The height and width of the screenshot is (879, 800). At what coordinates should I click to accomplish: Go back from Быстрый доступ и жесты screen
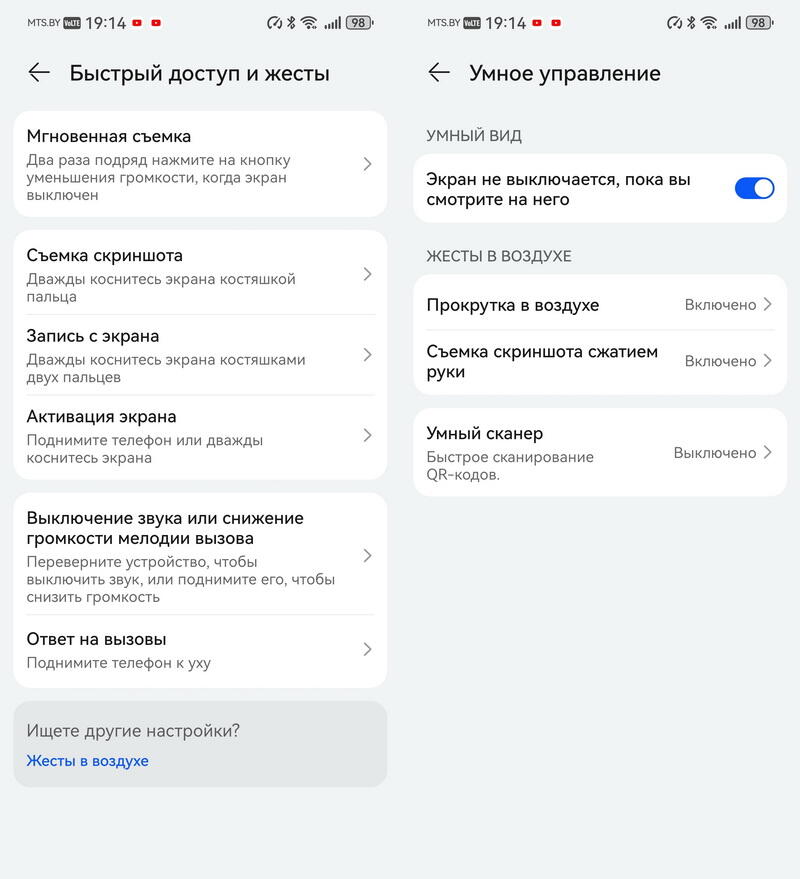tap(39, 72)
